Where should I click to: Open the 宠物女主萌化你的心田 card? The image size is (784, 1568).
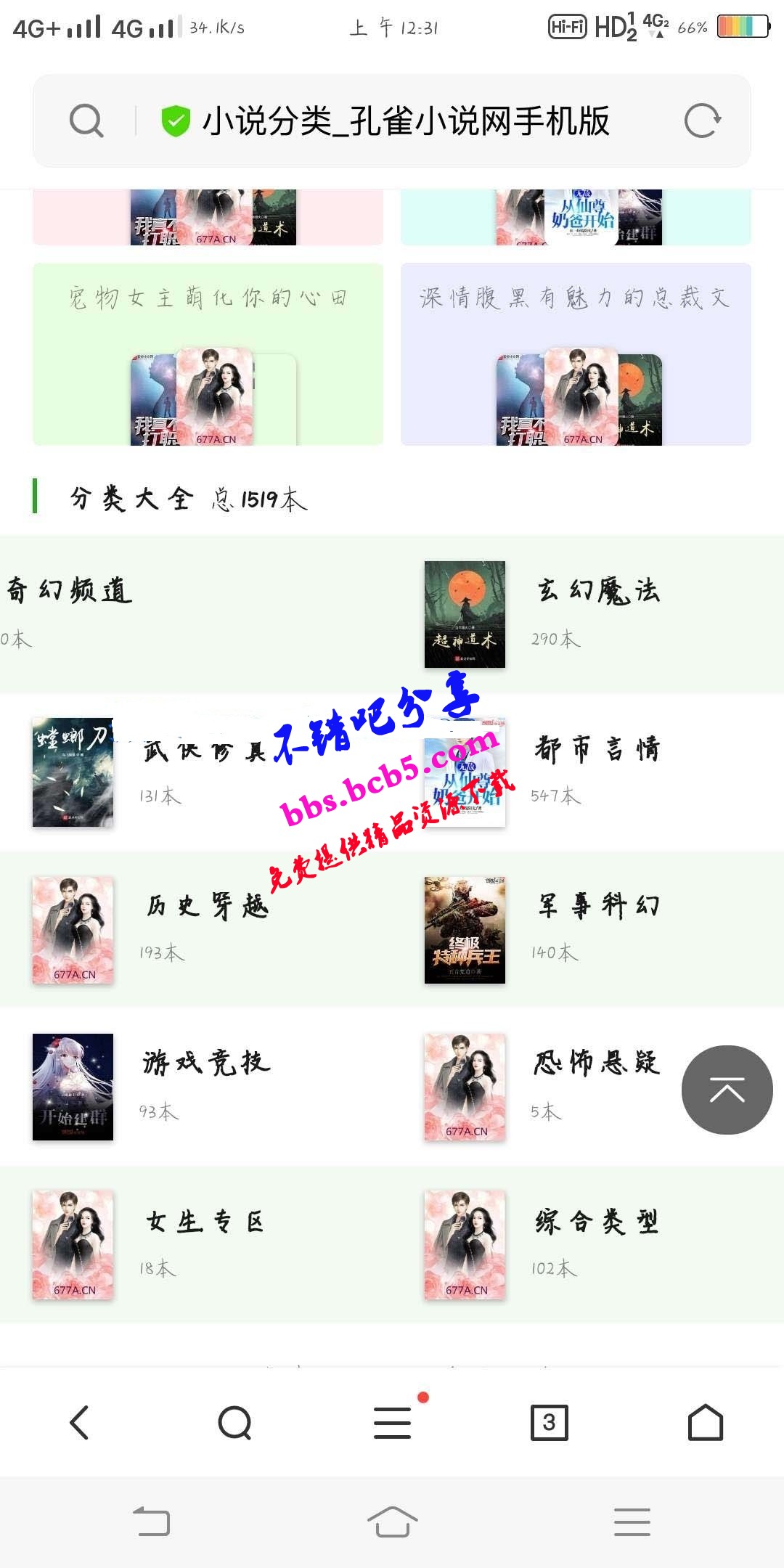(x=208, y=354)
